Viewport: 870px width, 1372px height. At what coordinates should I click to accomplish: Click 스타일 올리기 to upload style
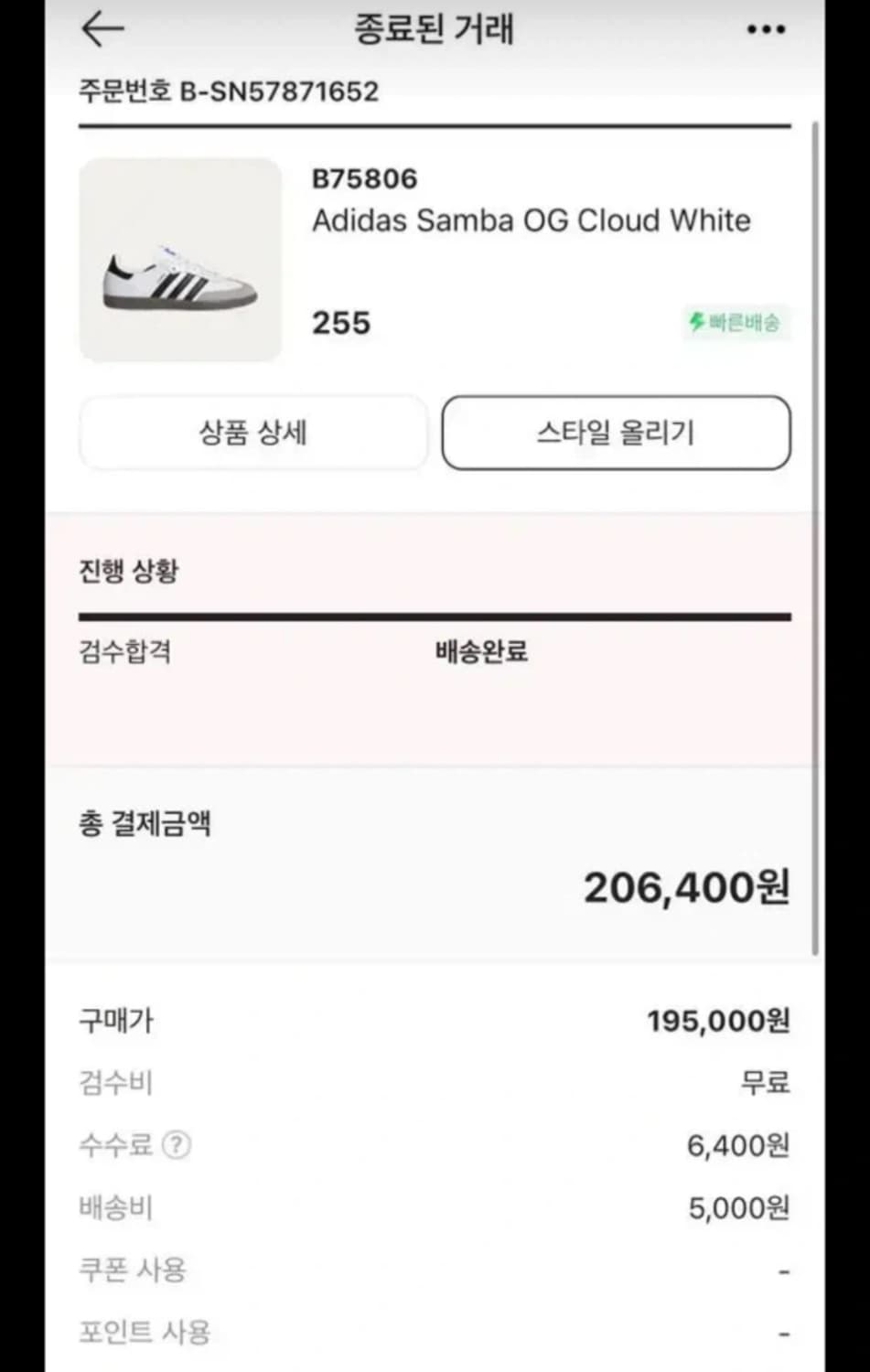616,433
